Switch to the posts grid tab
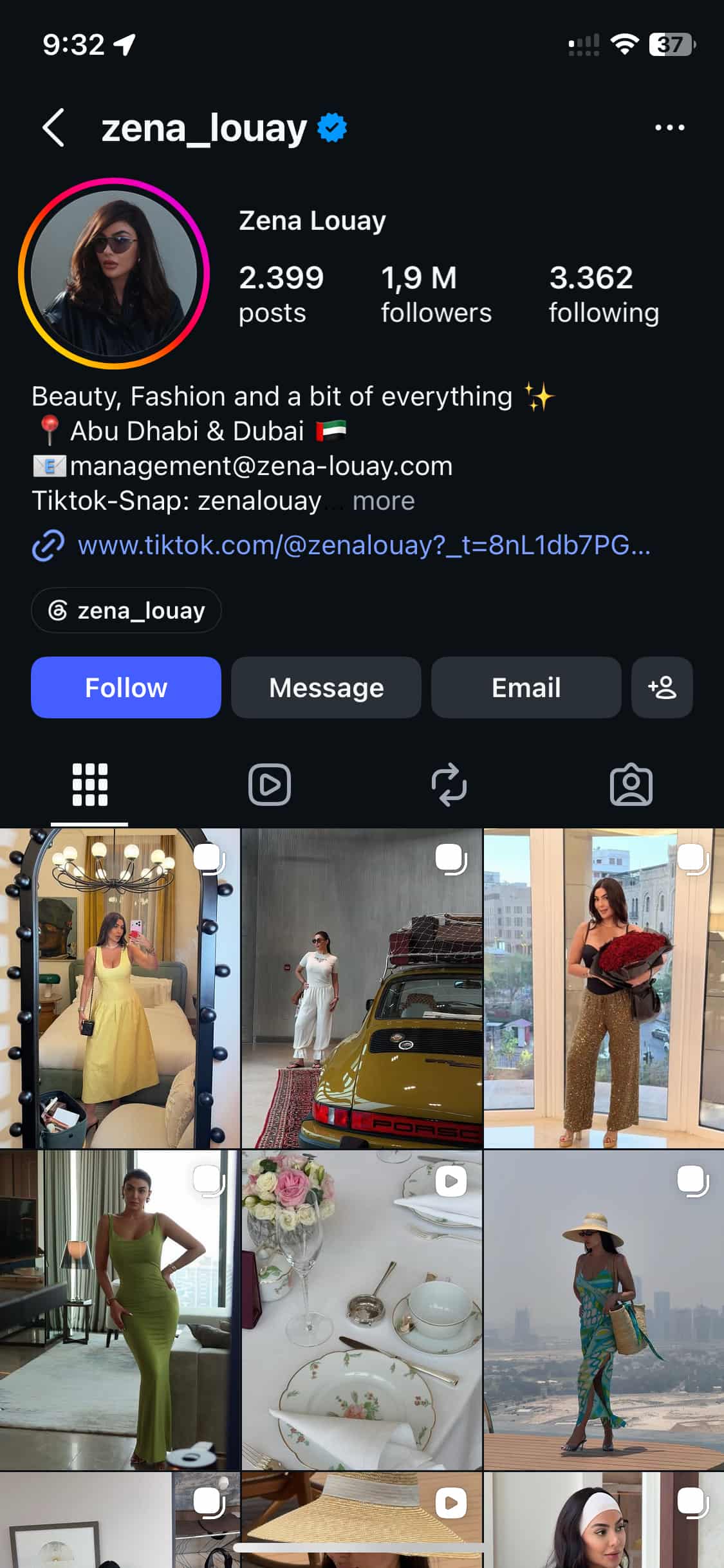The image size is (724, 1568). pos(89,785)
